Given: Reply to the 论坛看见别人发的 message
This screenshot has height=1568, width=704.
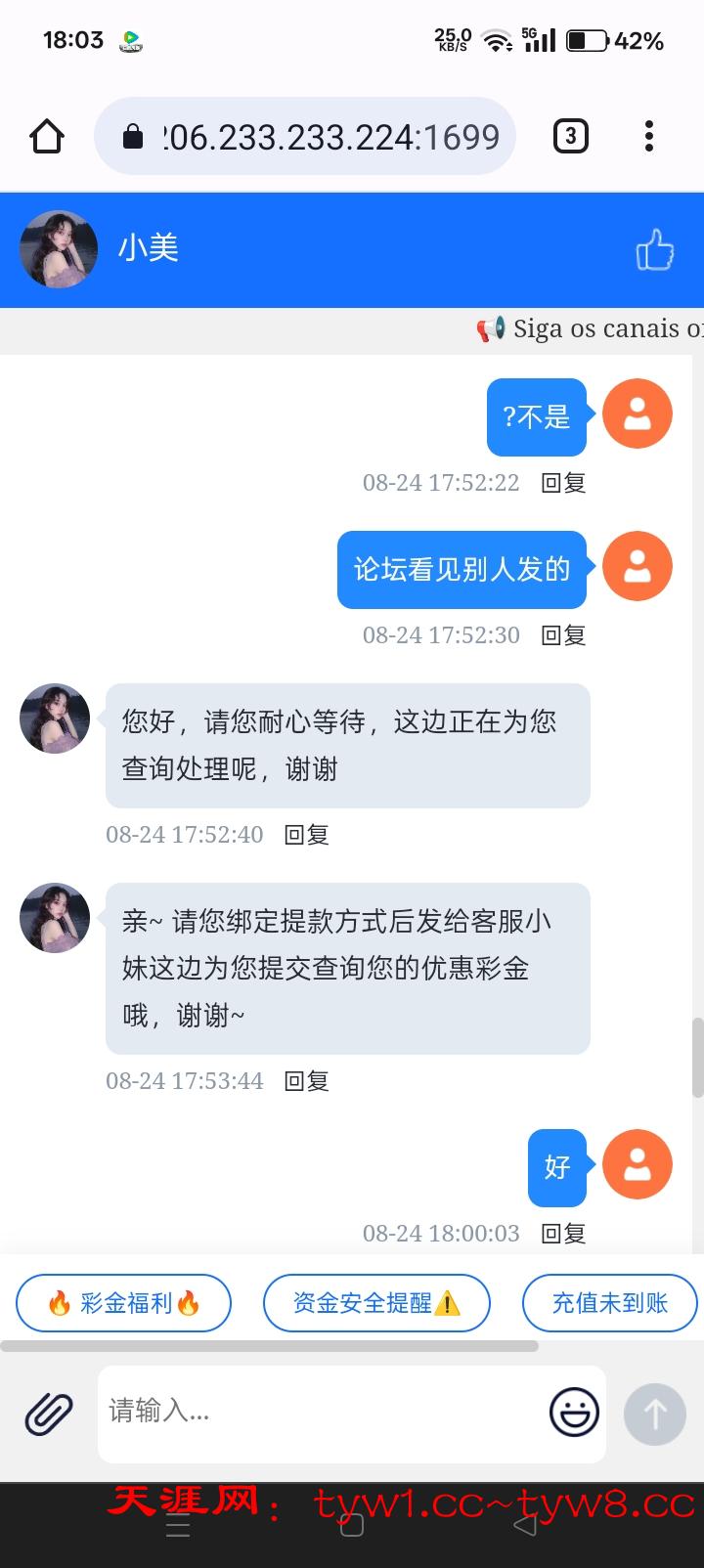Looking at the screenshot, I should click(x=563, y=635).
